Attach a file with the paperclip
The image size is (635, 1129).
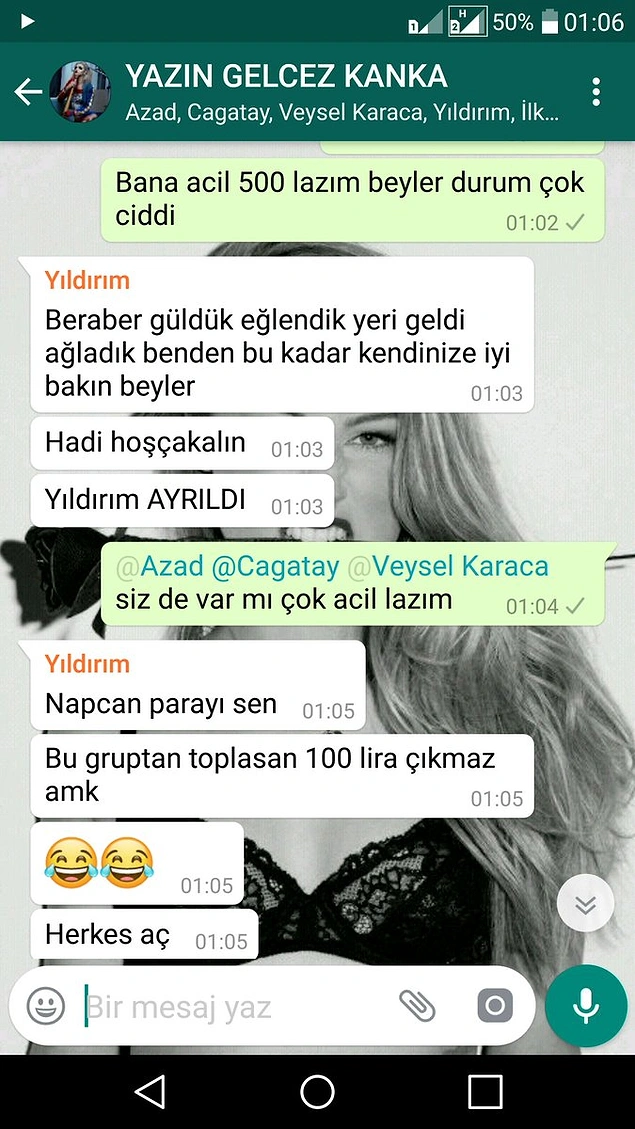click(417, 1005)
